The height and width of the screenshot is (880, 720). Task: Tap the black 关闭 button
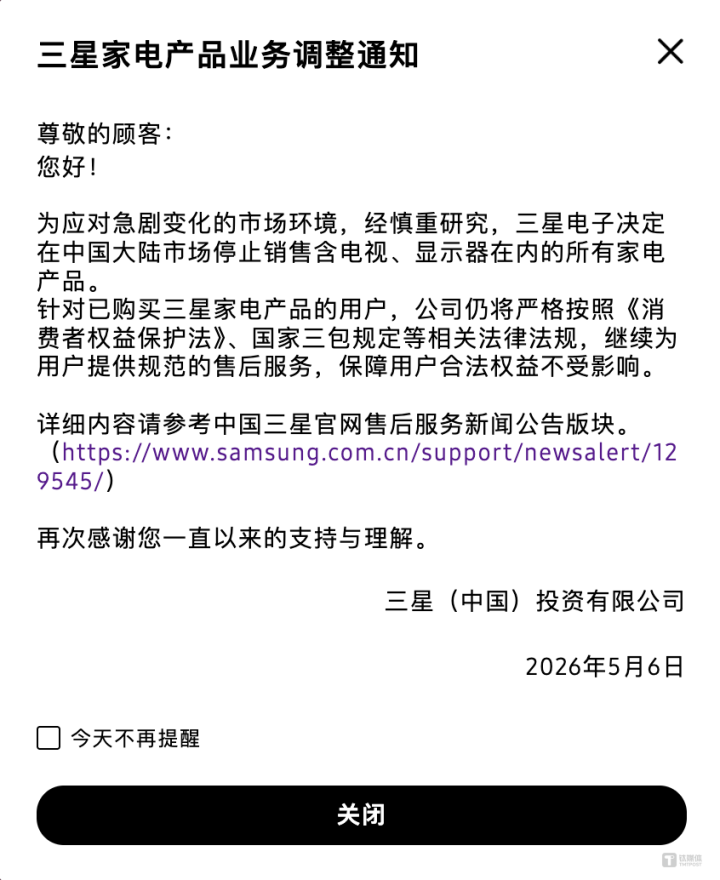coord(361,815)
